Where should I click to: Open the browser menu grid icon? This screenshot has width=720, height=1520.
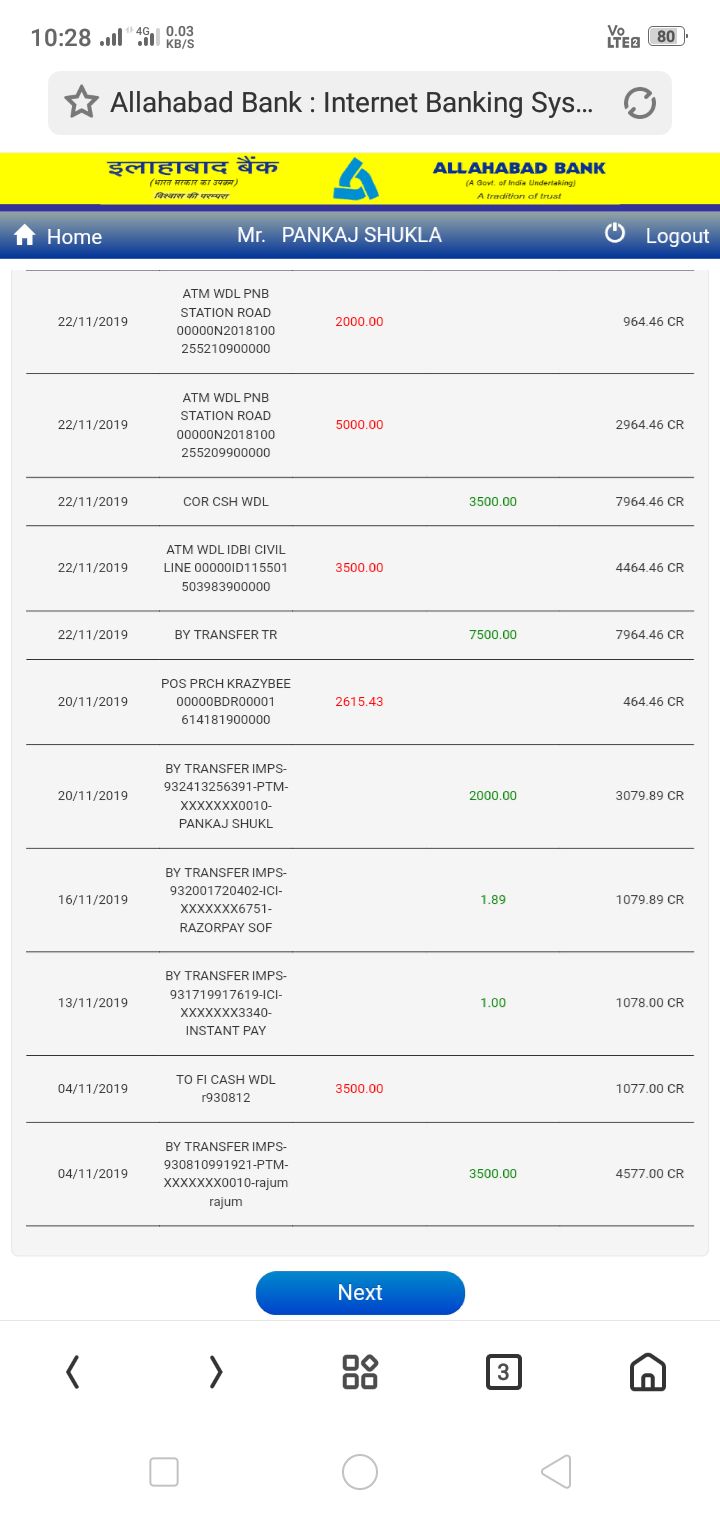pyautogui.click(x=360, y=1372)
